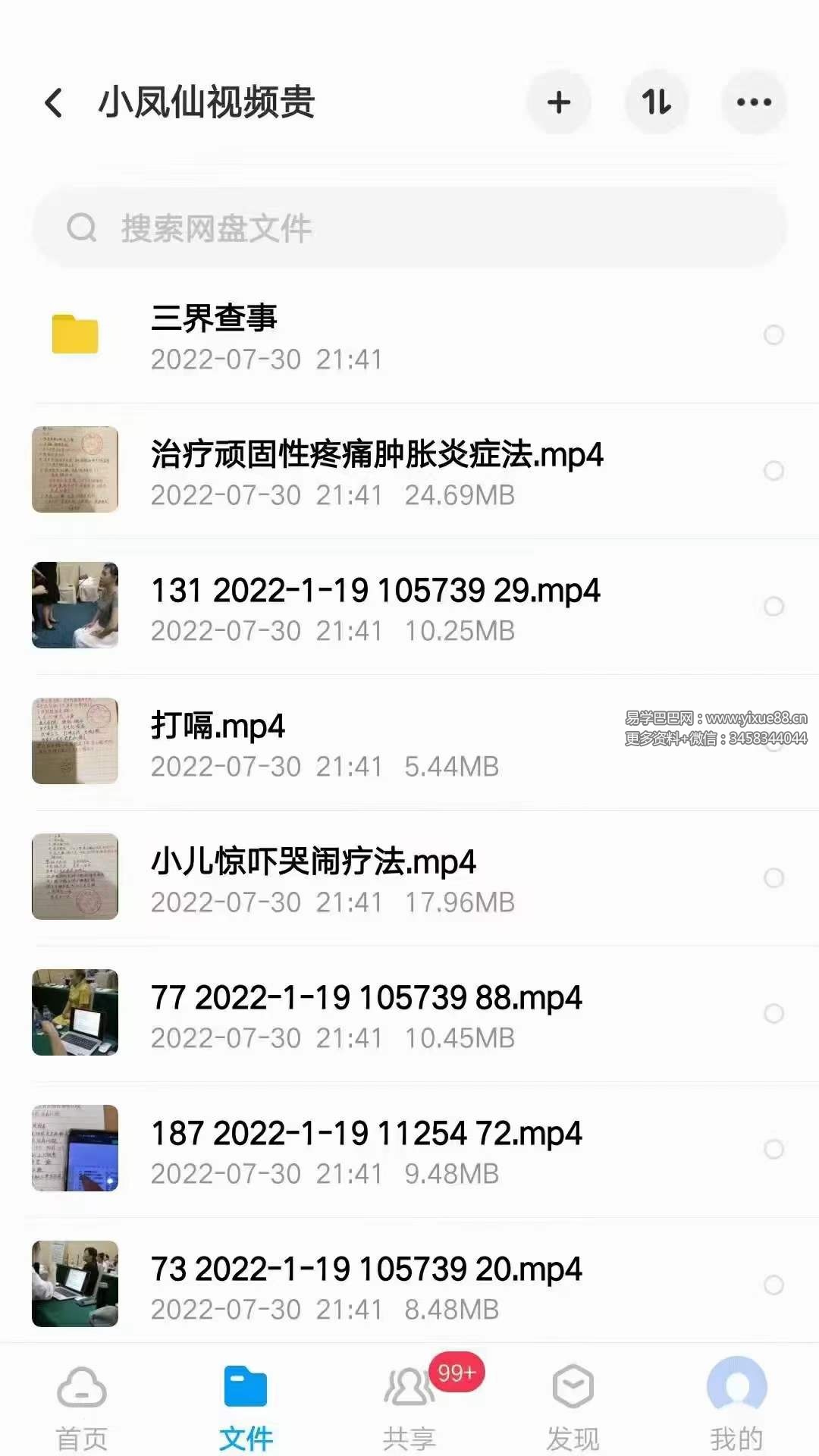The width and height of the screenshot is (819, 1456).
Task: Switch to the 共享 tab
Action: coord(409,1403)
